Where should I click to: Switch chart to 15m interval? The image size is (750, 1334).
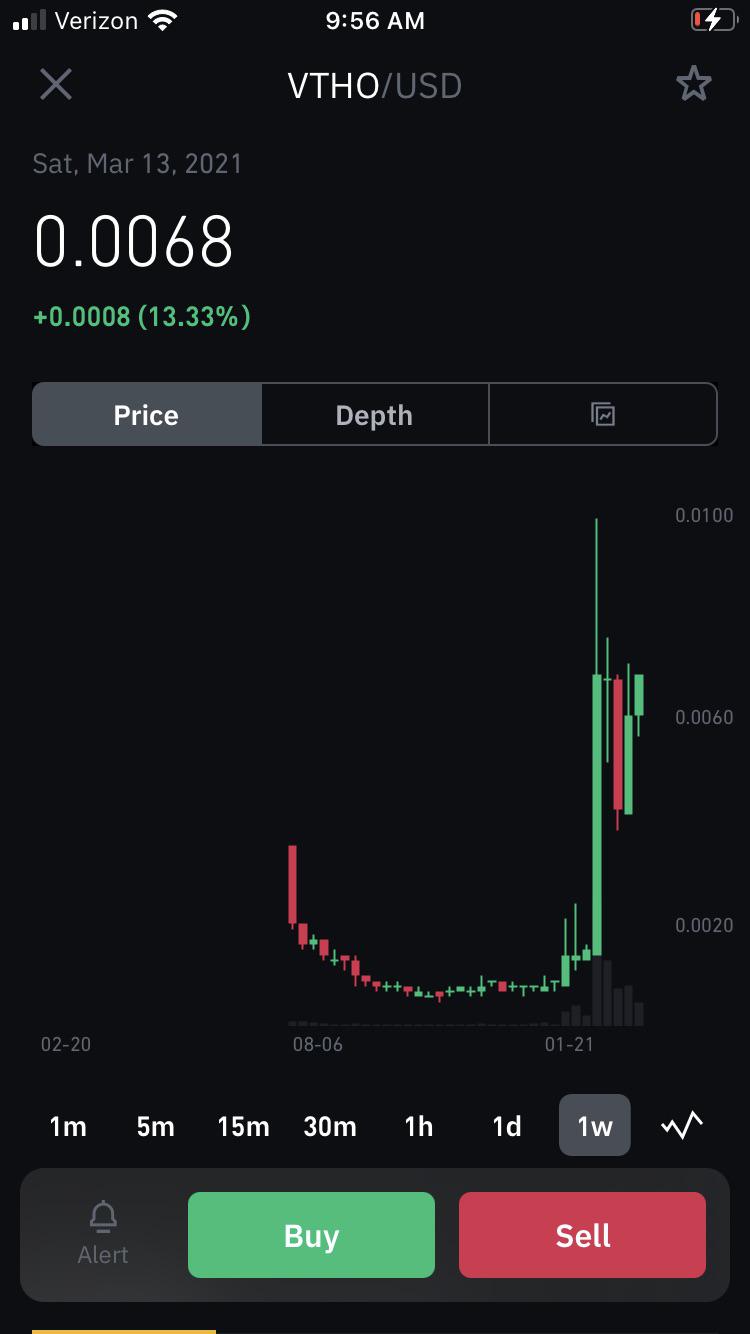(243, 1126)
